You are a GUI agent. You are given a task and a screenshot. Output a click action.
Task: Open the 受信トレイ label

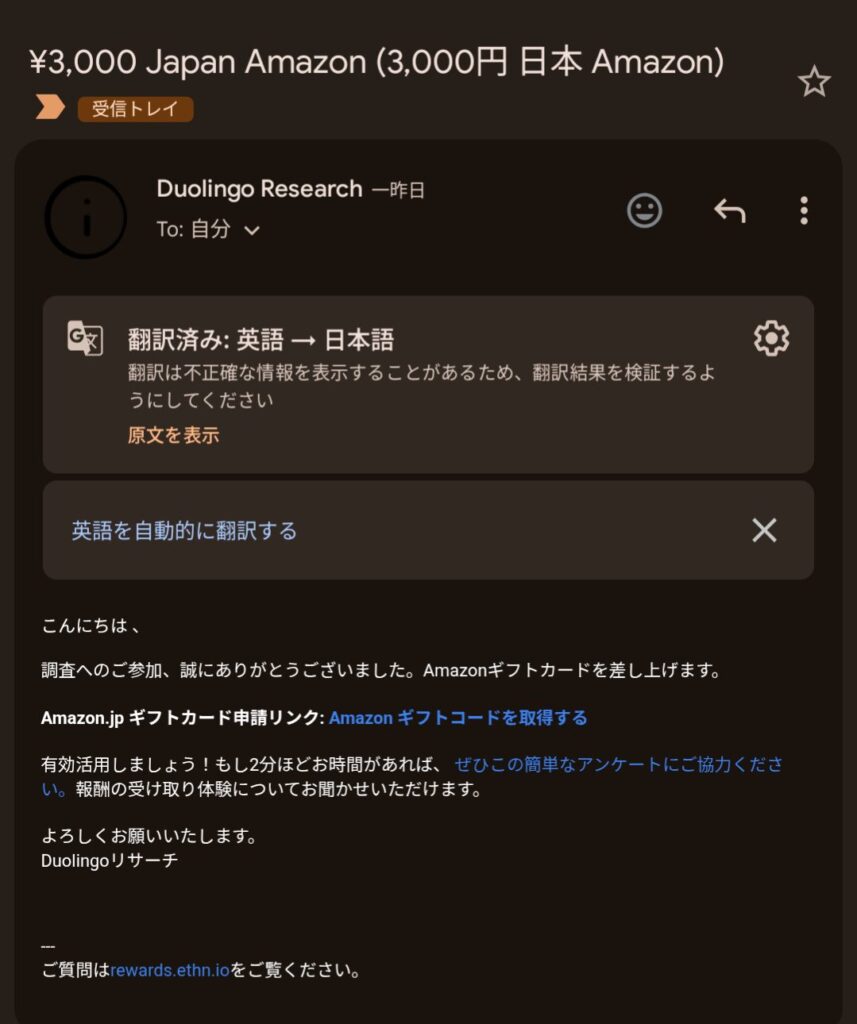tap(135, 109)
